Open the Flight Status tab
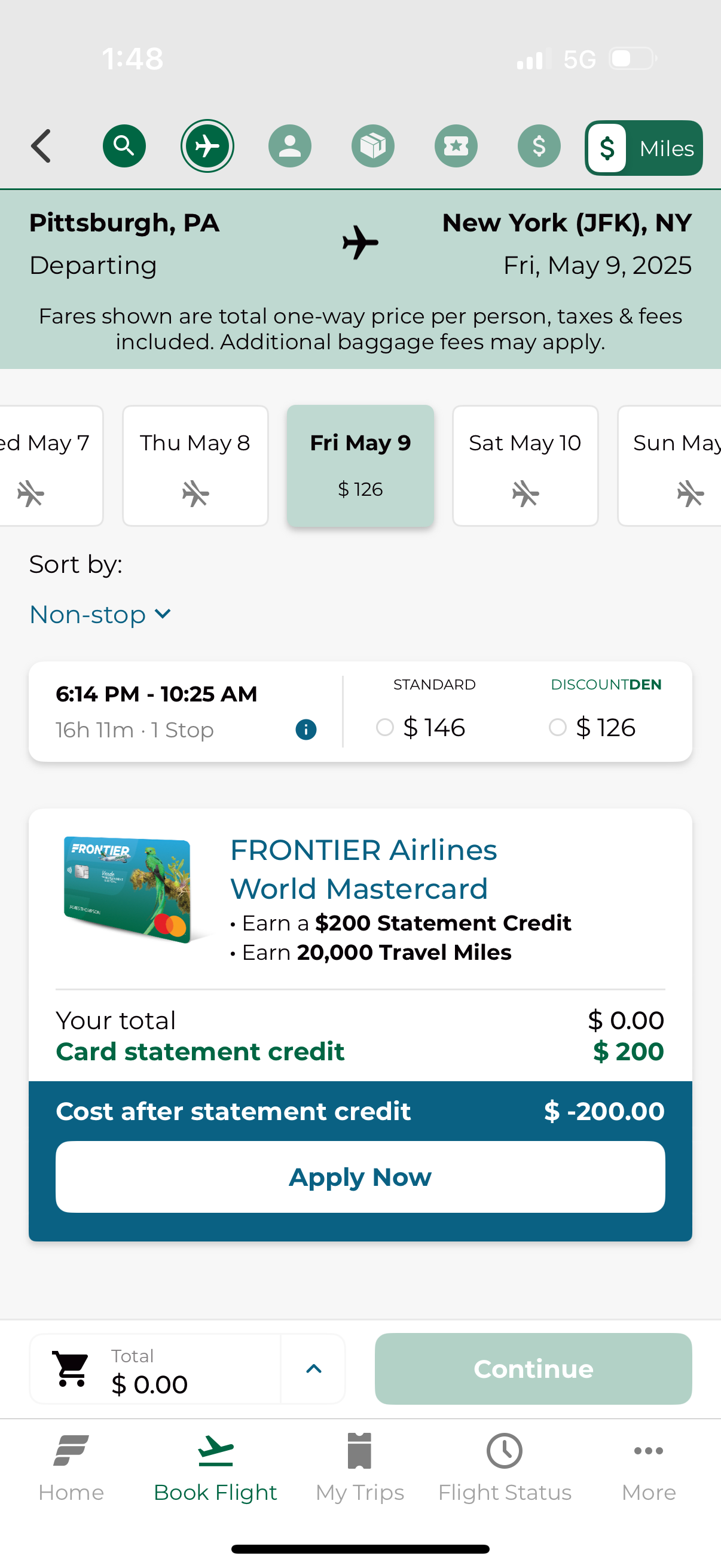Screen dimensions: 721x1568 point(505,1473)
